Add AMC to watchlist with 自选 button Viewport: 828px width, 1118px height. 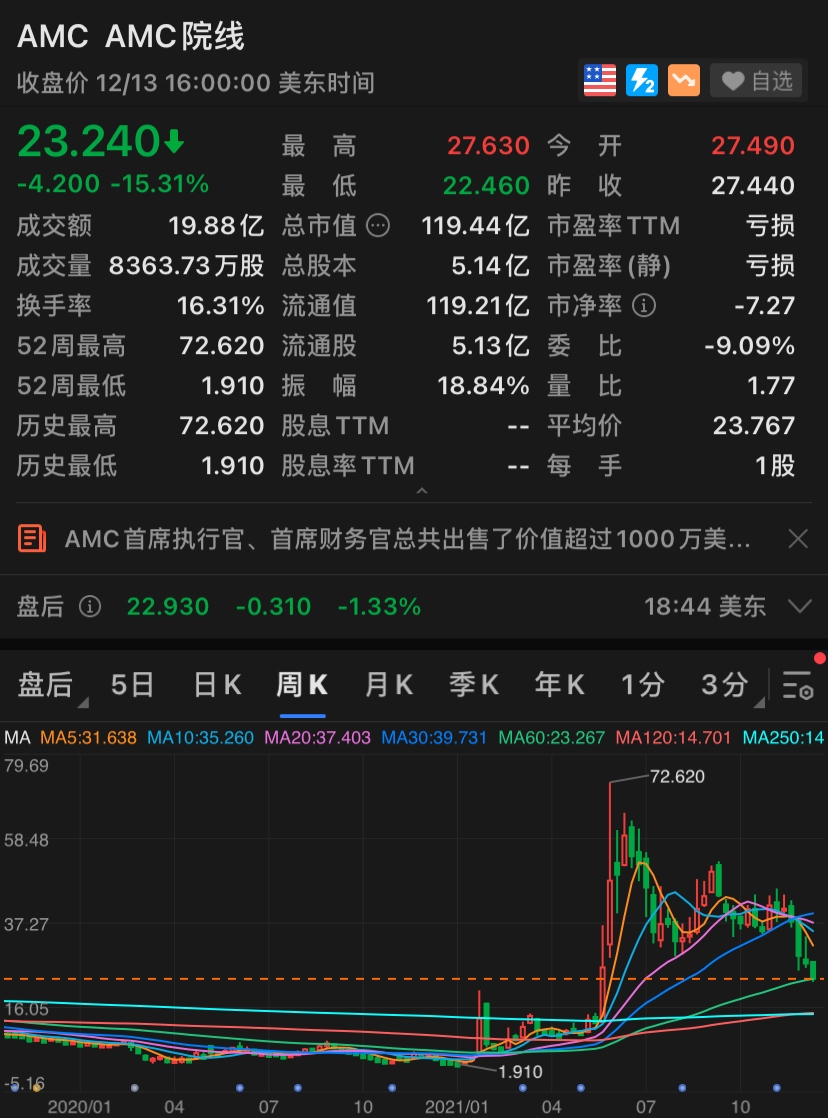pos(758,81)
